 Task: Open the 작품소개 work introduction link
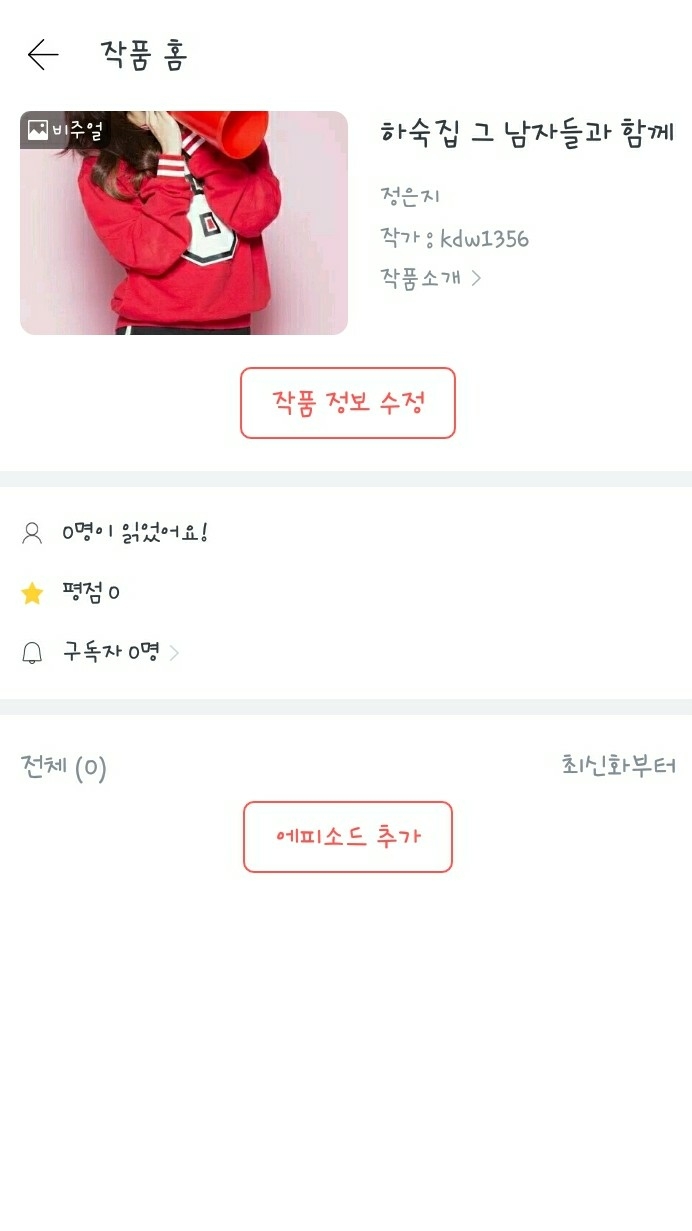pos(430,277)
